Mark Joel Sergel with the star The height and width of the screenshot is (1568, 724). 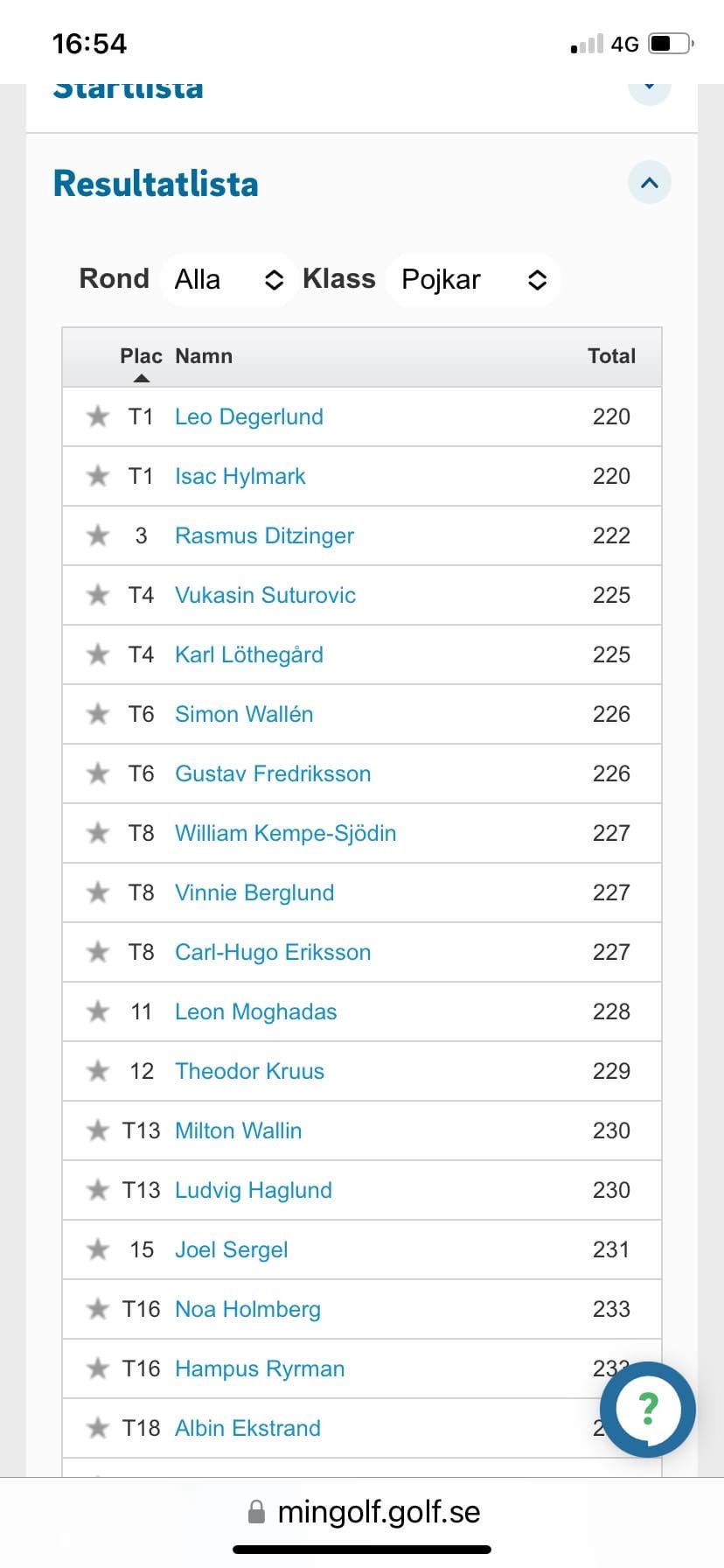pyautogui.click(x=98, y=1249)
